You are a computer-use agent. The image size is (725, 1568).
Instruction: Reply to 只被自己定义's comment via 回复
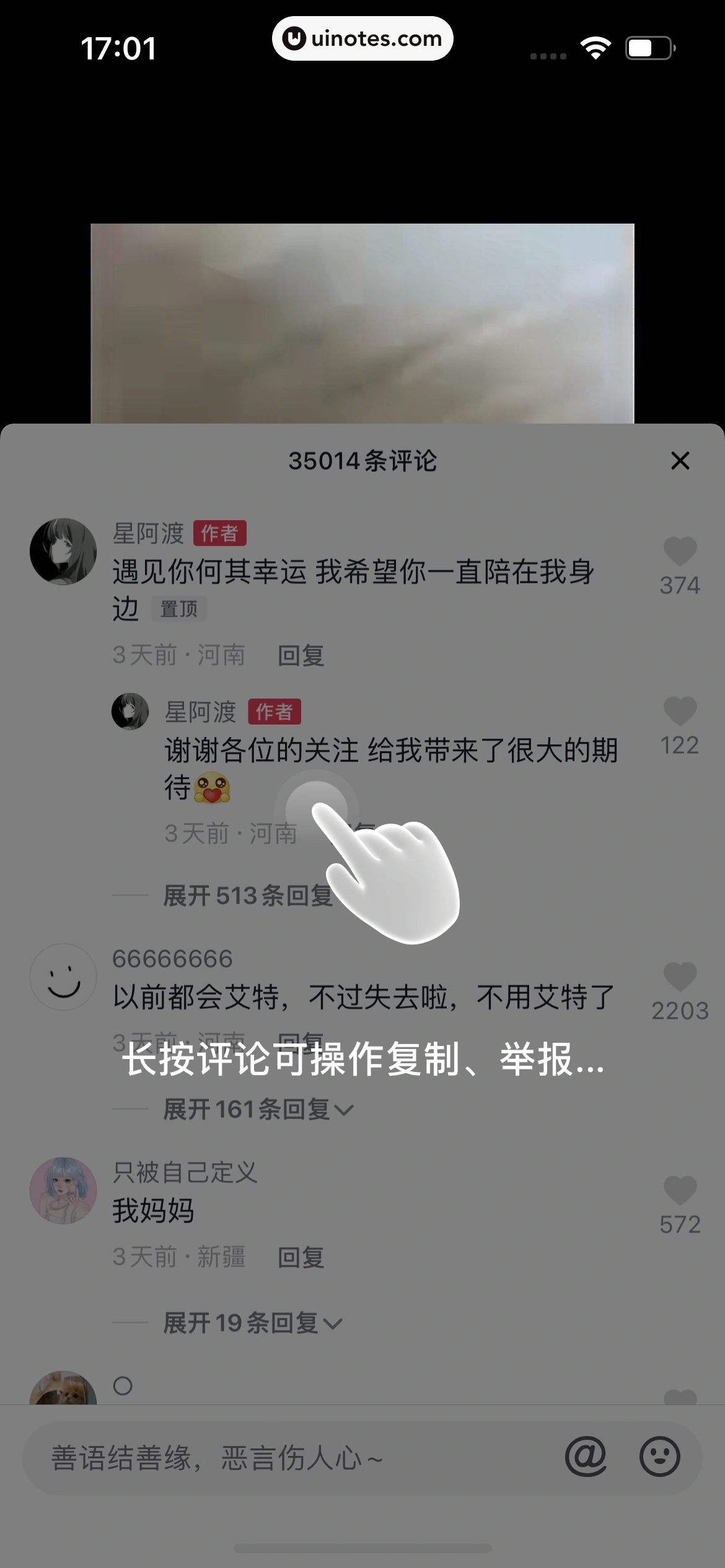[300, 1256]
